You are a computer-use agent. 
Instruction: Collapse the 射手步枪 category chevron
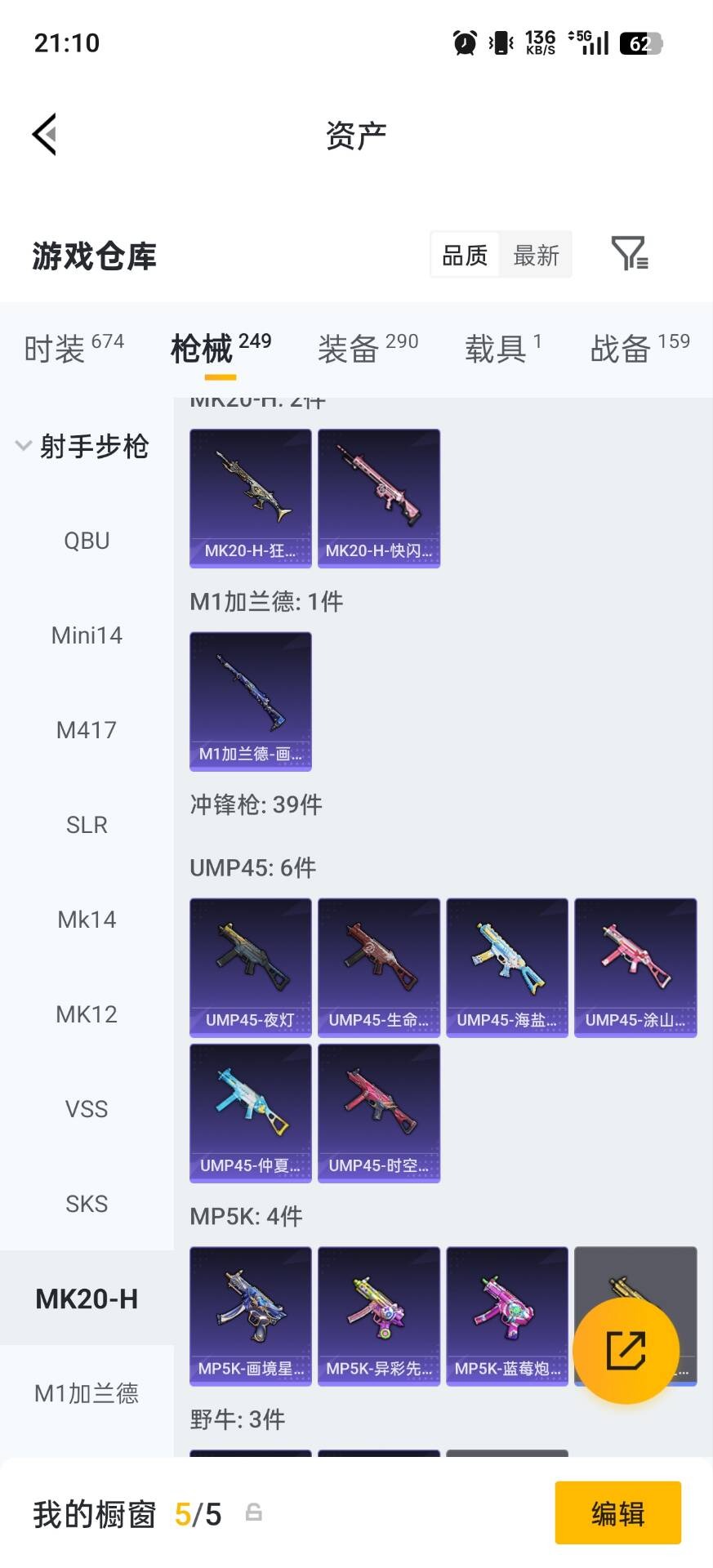pos(23,446)
